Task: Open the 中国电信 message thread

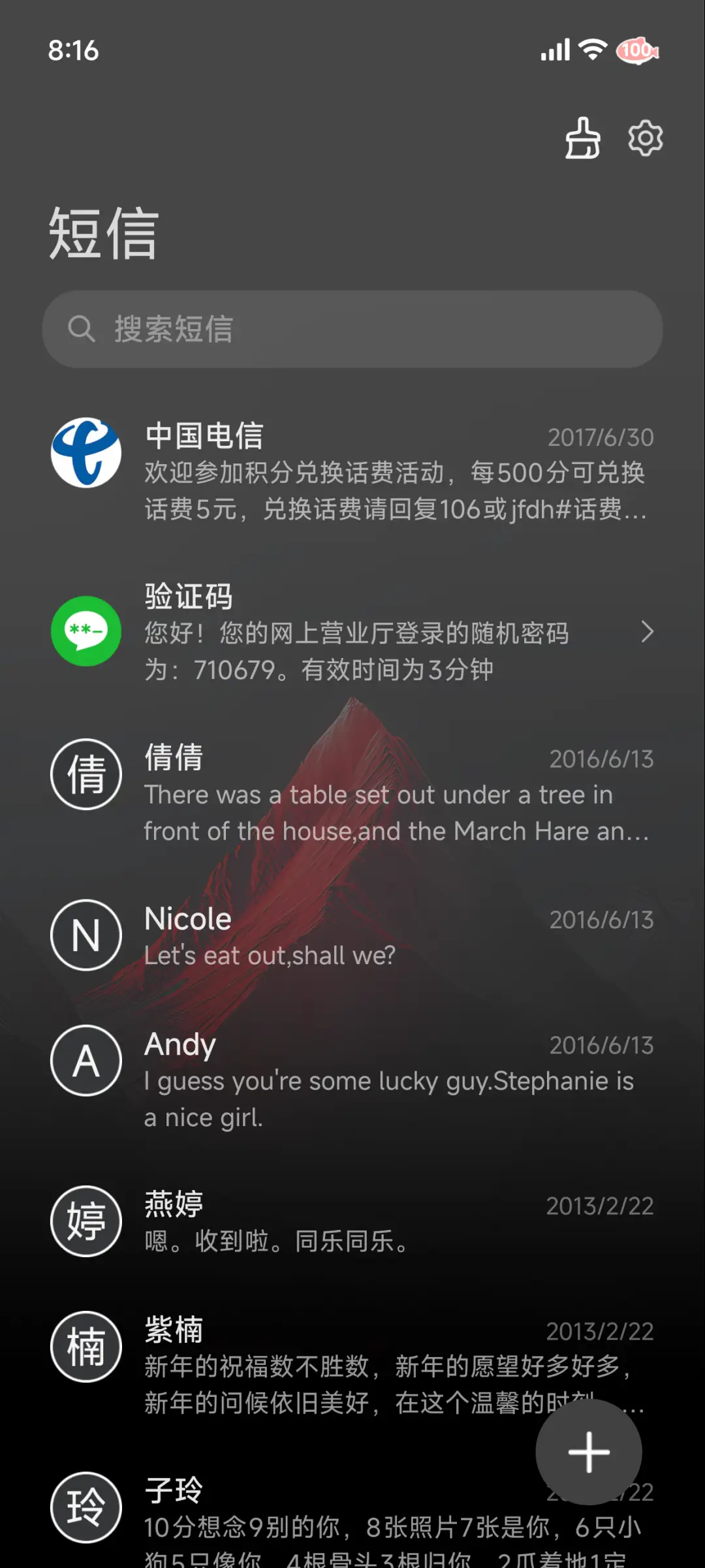Action: [x=352, y=471]
